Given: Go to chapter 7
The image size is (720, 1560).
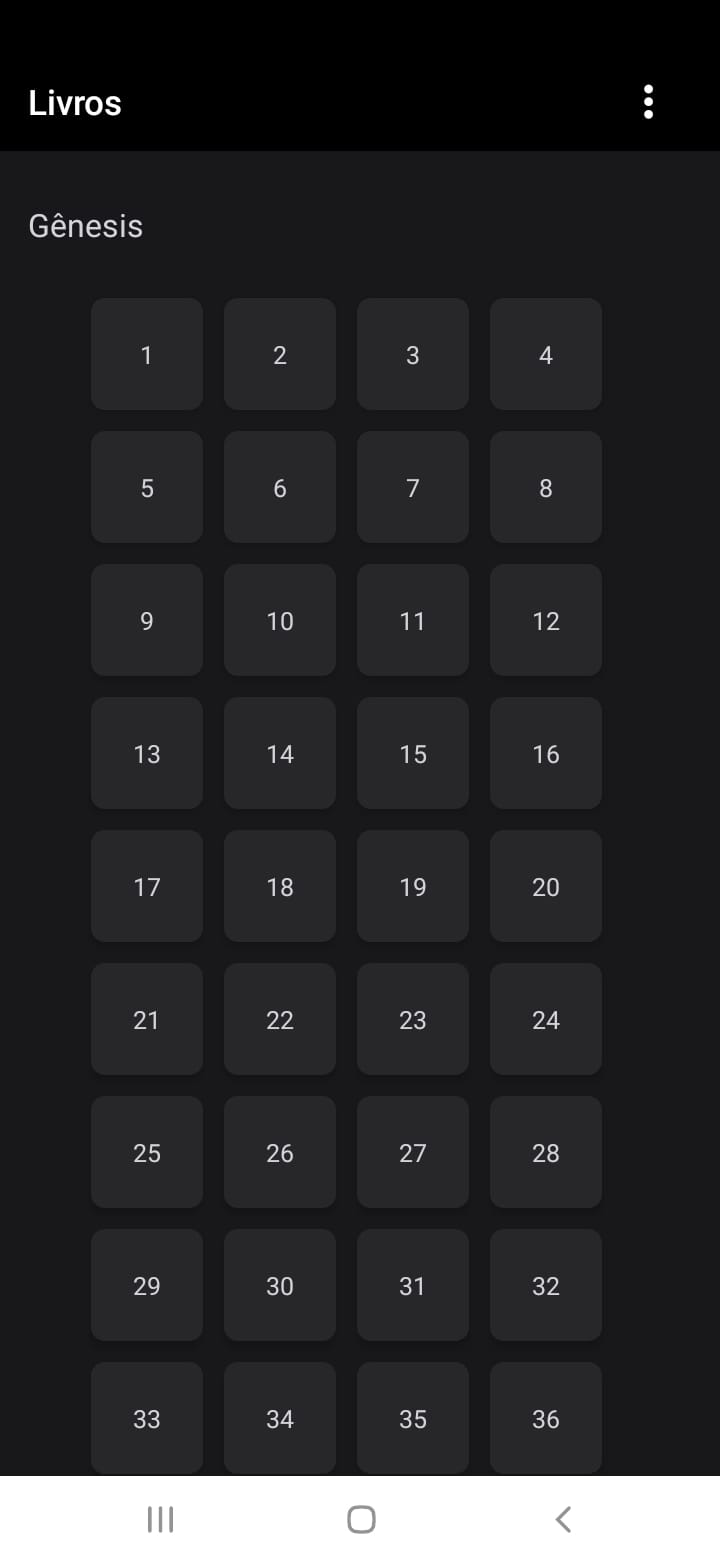Looking at the screenshot, I should coord(413,487).
